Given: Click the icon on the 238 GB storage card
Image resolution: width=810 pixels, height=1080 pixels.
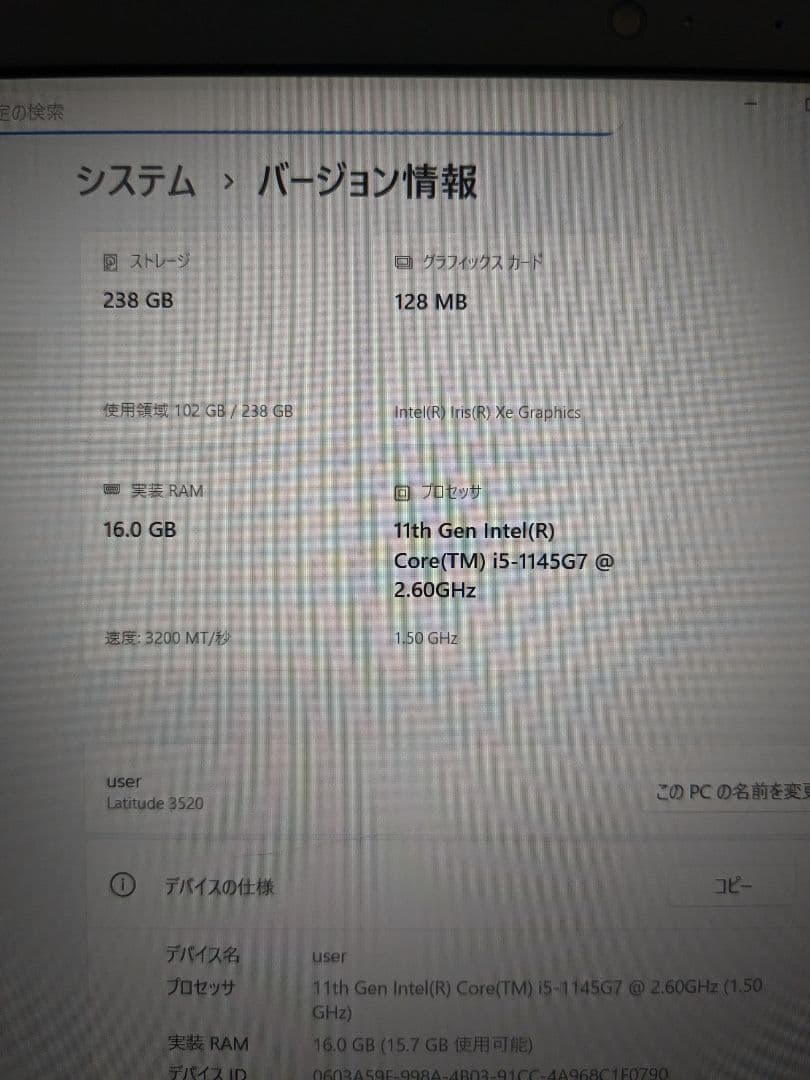Looking at the screenshot, I should click(x=109, y=260).
